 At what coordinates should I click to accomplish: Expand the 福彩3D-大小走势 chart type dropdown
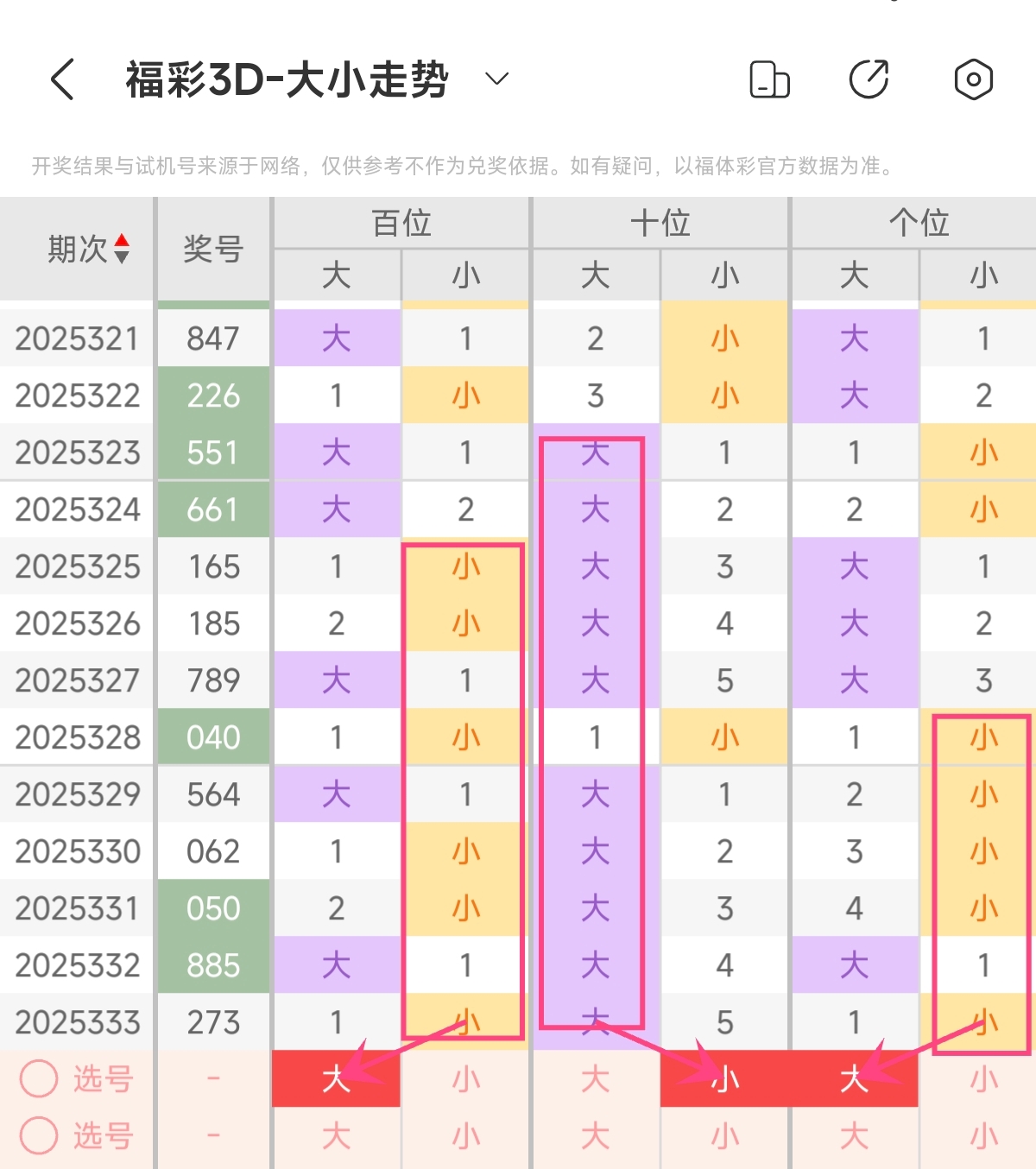pos(496,79)
